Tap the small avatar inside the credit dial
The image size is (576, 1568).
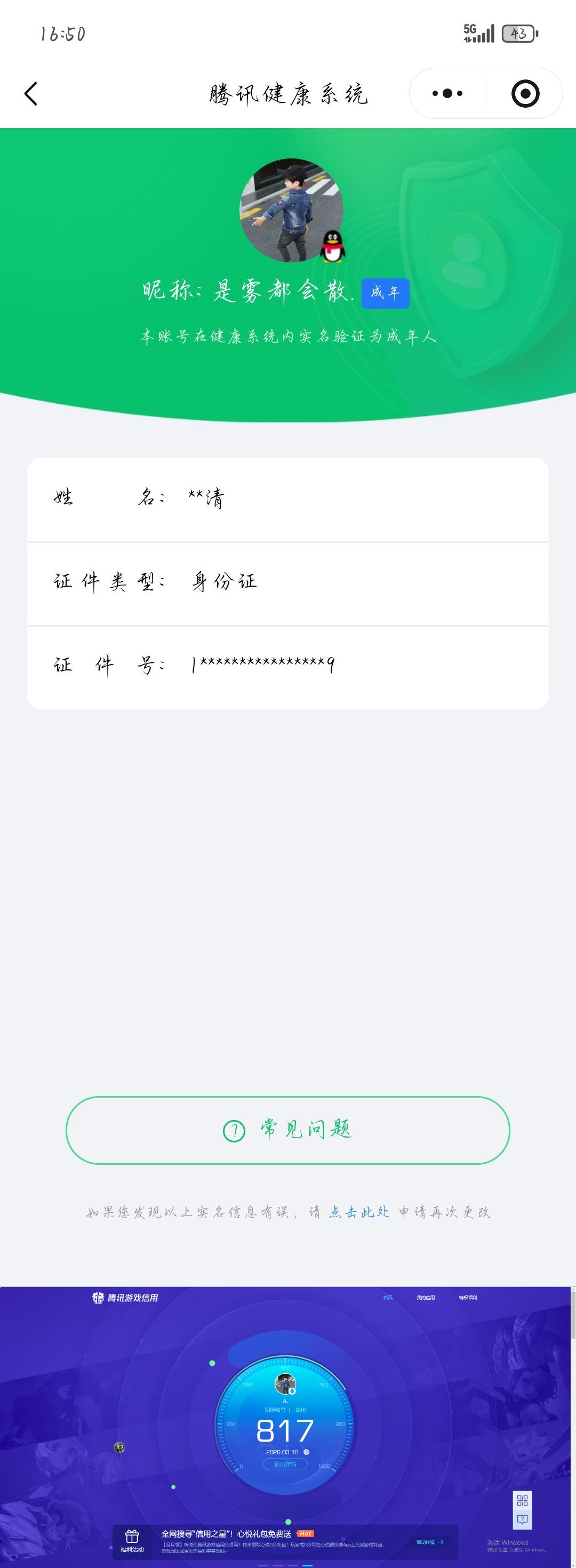[285, 1385]
